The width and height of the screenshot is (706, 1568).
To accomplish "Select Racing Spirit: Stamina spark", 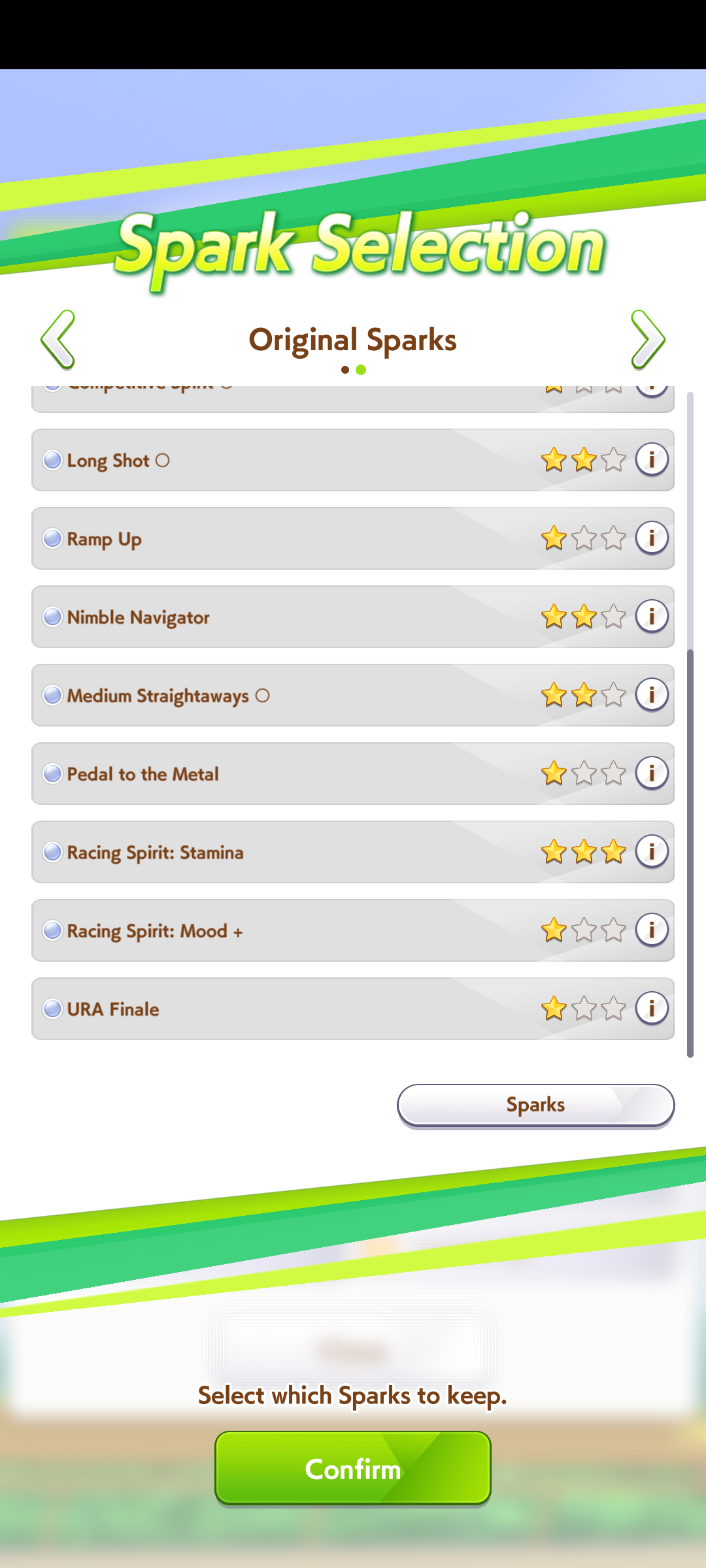I will (x=353, y=852).
